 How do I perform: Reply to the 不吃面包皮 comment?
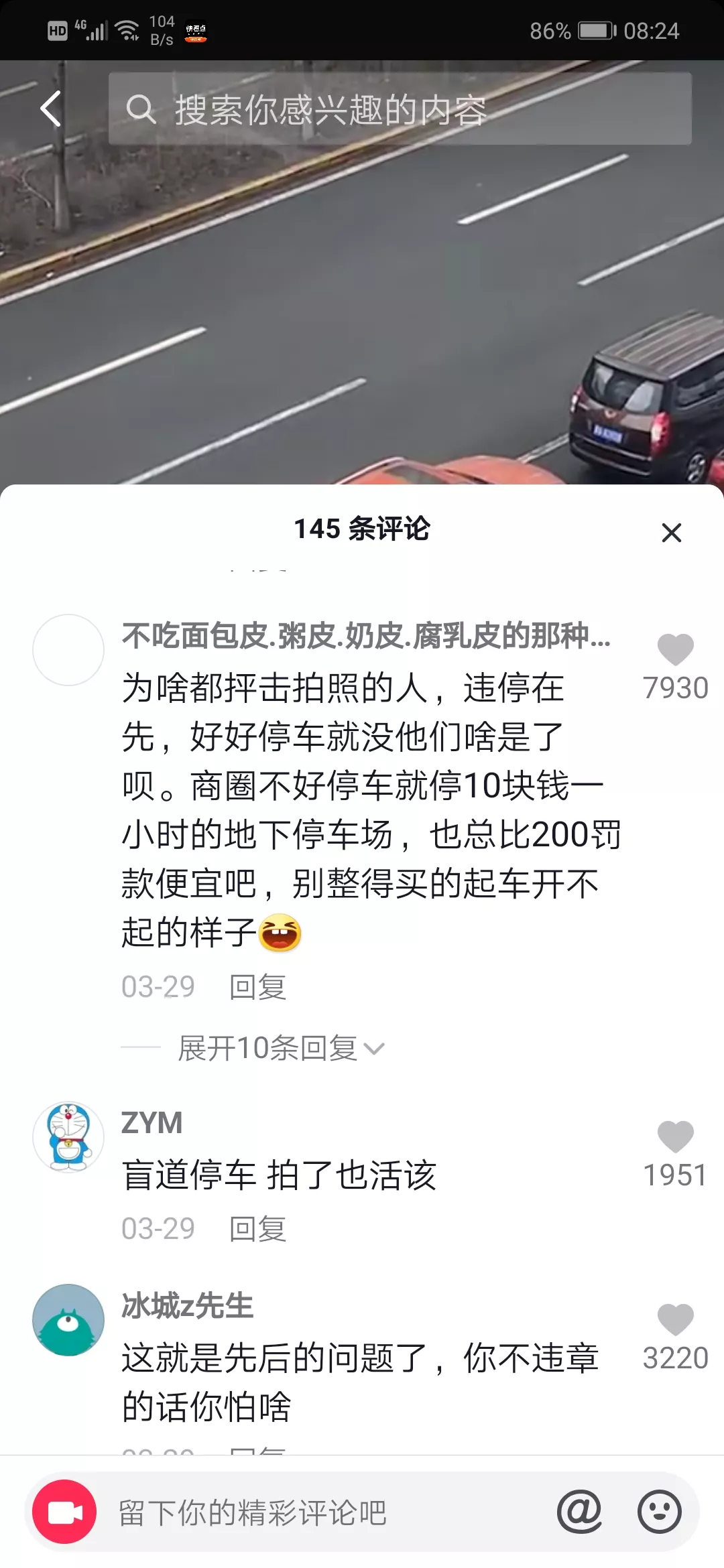257,987
